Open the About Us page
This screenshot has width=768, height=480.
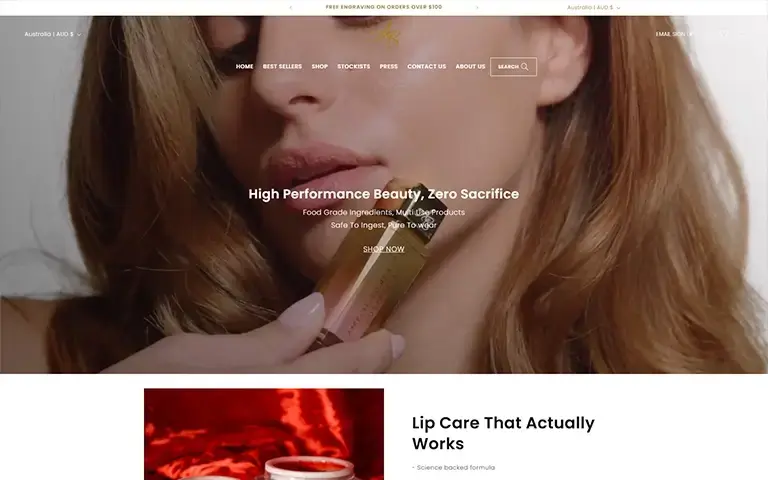(470, 67)
